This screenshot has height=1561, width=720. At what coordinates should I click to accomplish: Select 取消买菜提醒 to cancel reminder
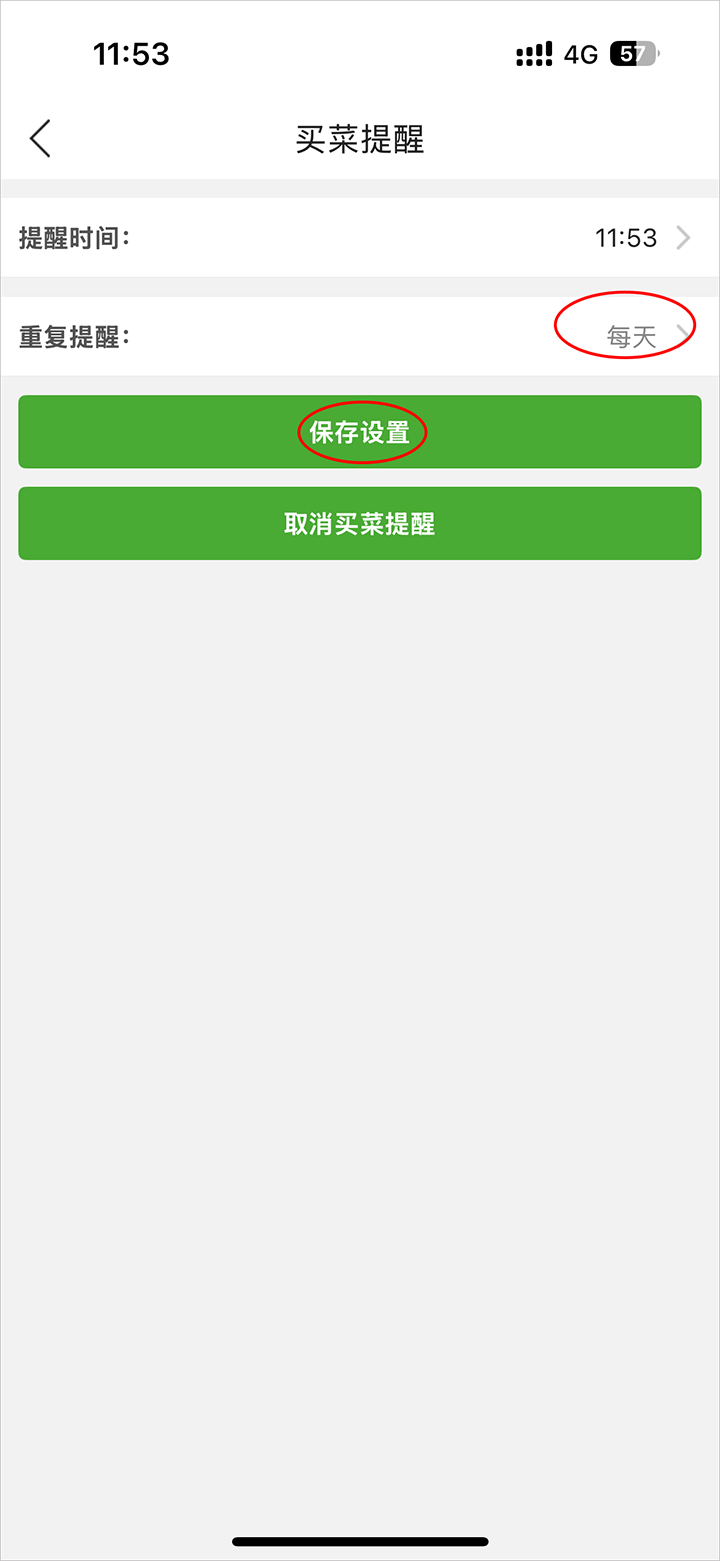coord(360,524)
